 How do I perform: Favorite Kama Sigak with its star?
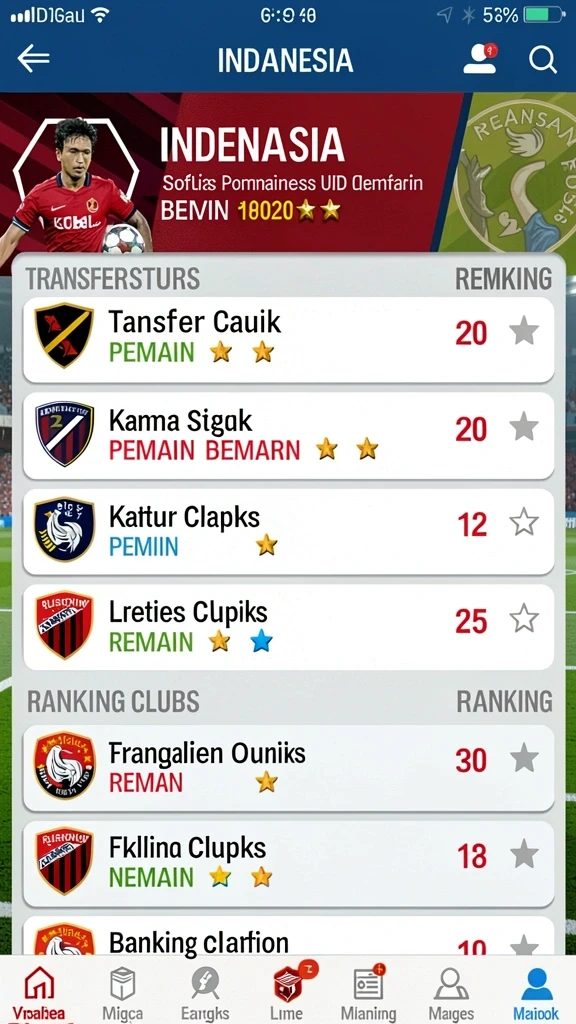(524, 427)
